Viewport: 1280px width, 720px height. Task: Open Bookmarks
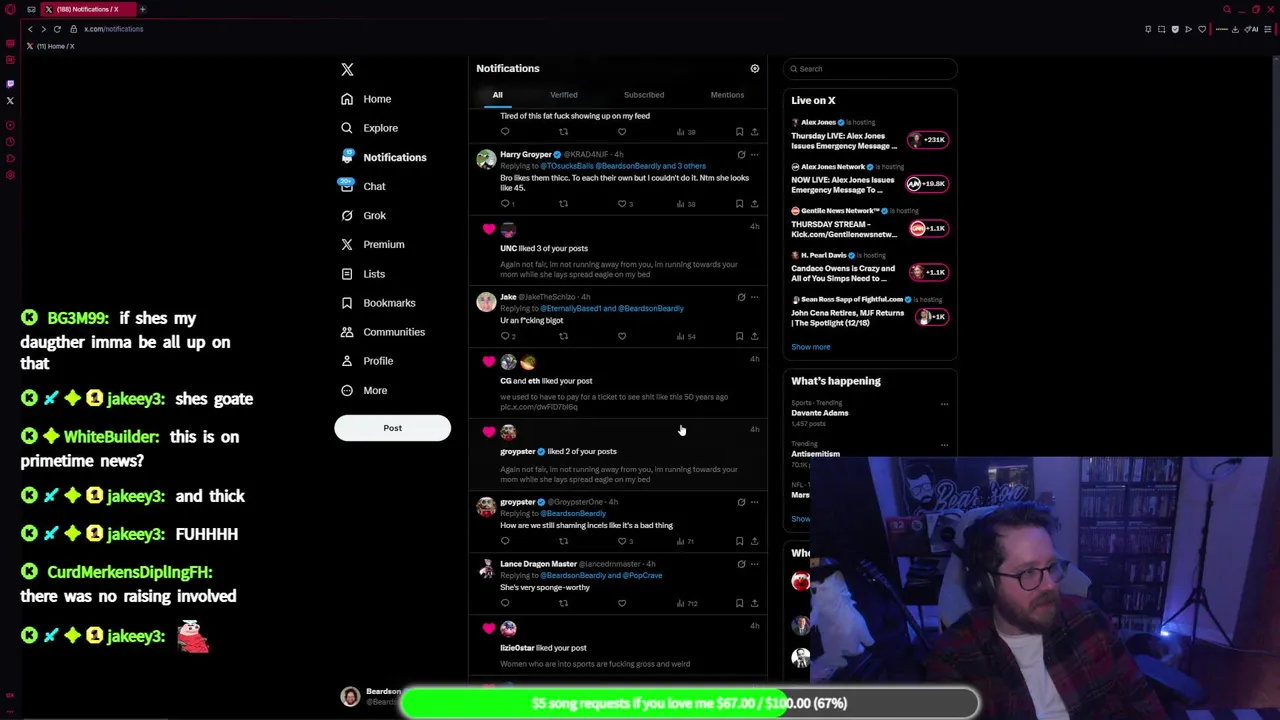coord(389,303)
